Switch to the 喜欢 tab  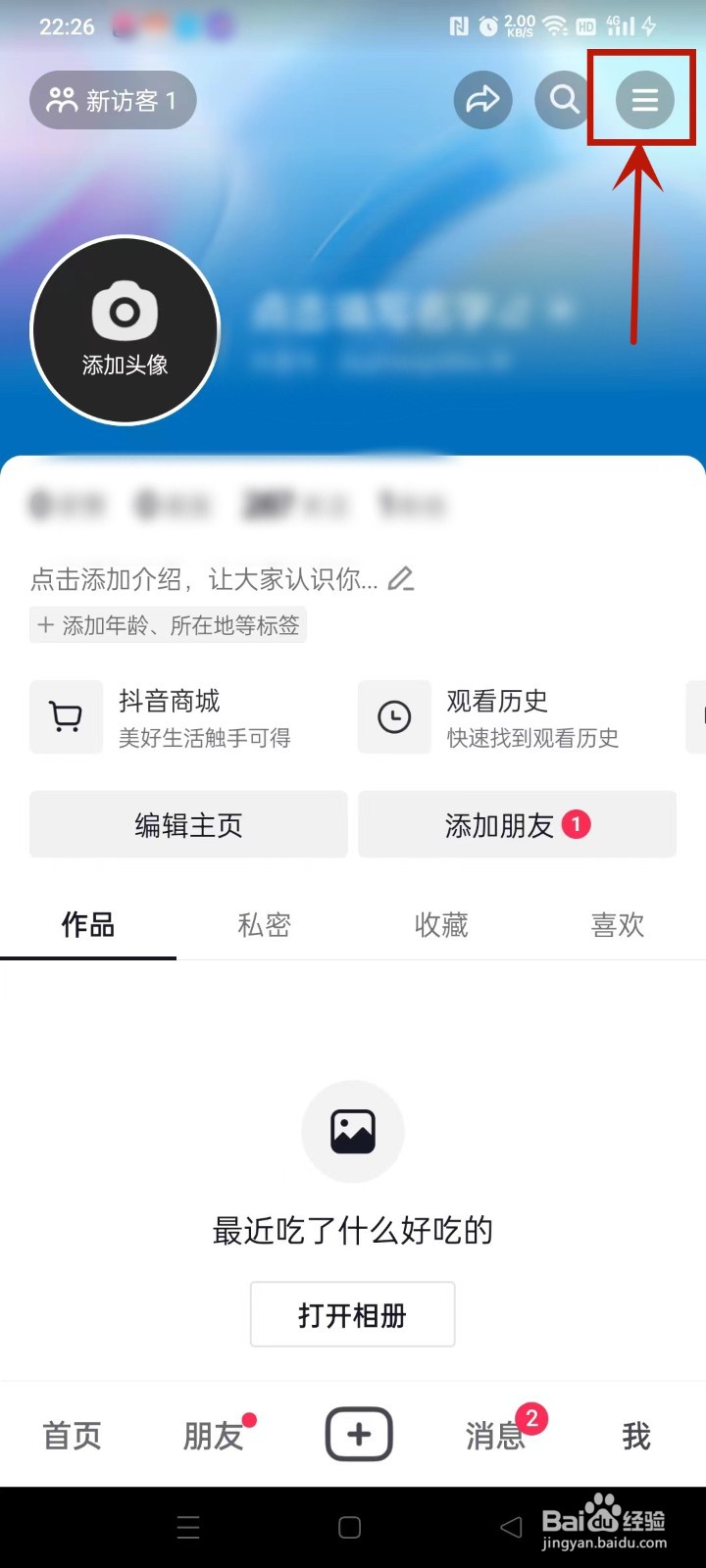pos(618,924)
